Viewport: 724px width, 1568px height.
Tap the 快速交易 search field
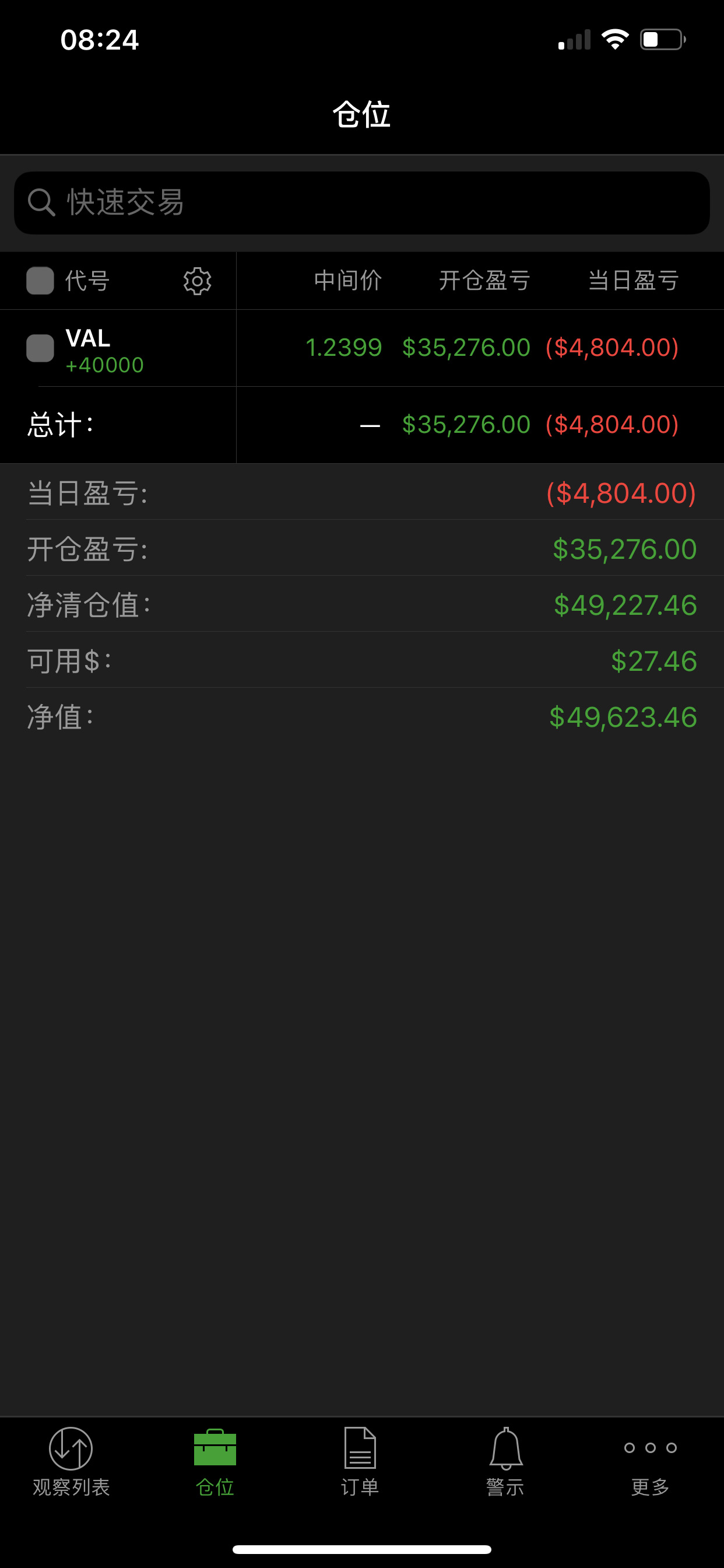coord(362,202)
